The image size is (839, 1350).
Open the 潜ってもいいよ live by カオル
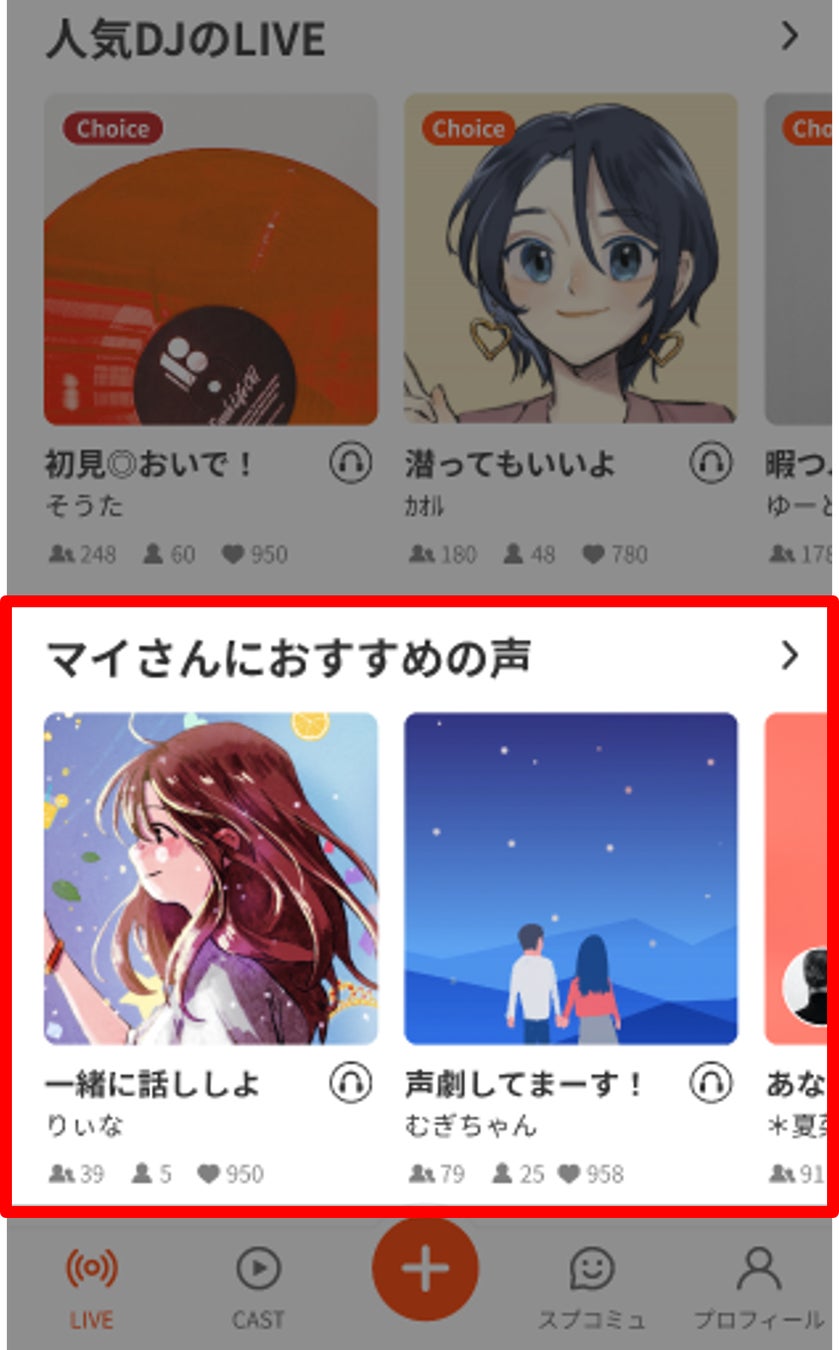coord(570,260)
